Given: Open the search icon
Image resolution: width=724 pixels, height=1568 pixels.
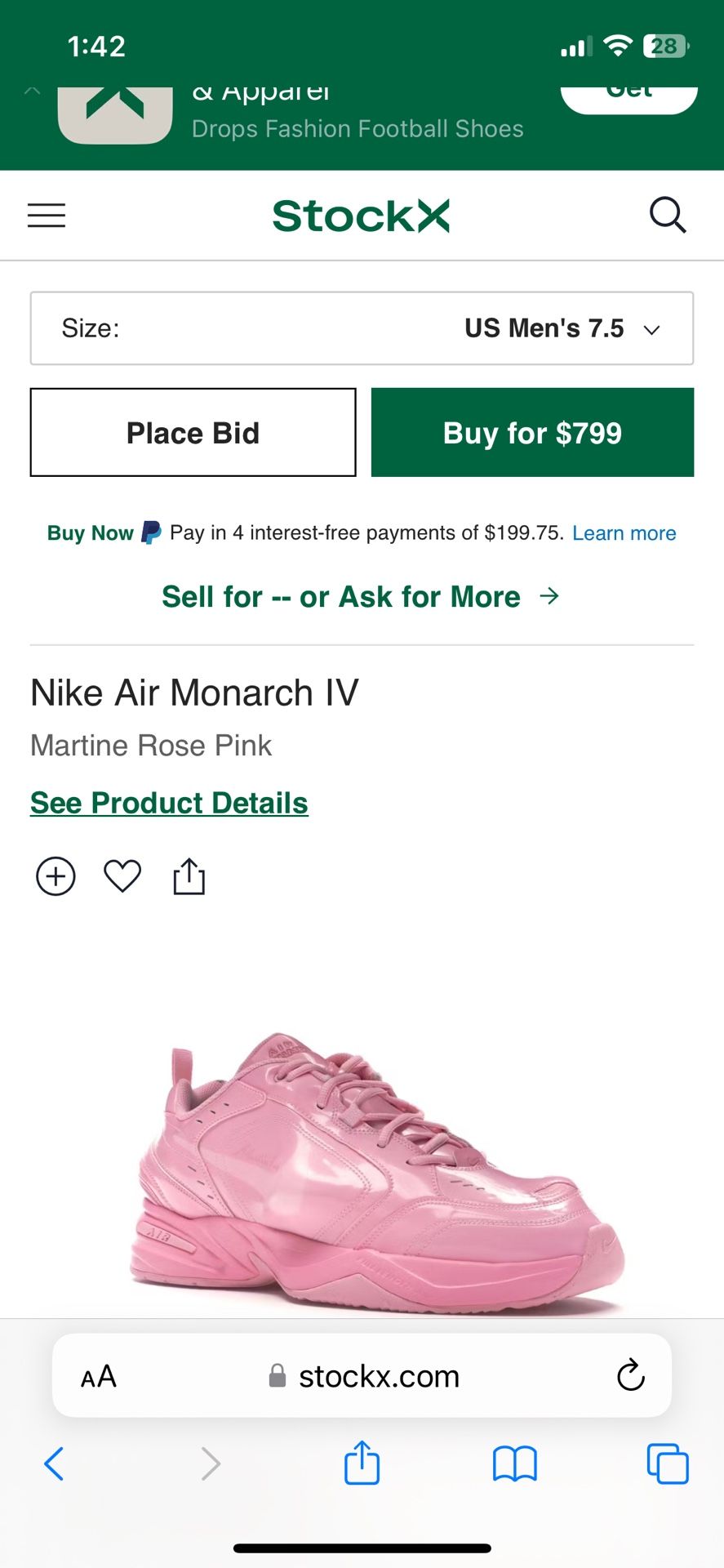Looking at the screenshot, I should click(668, 215).
